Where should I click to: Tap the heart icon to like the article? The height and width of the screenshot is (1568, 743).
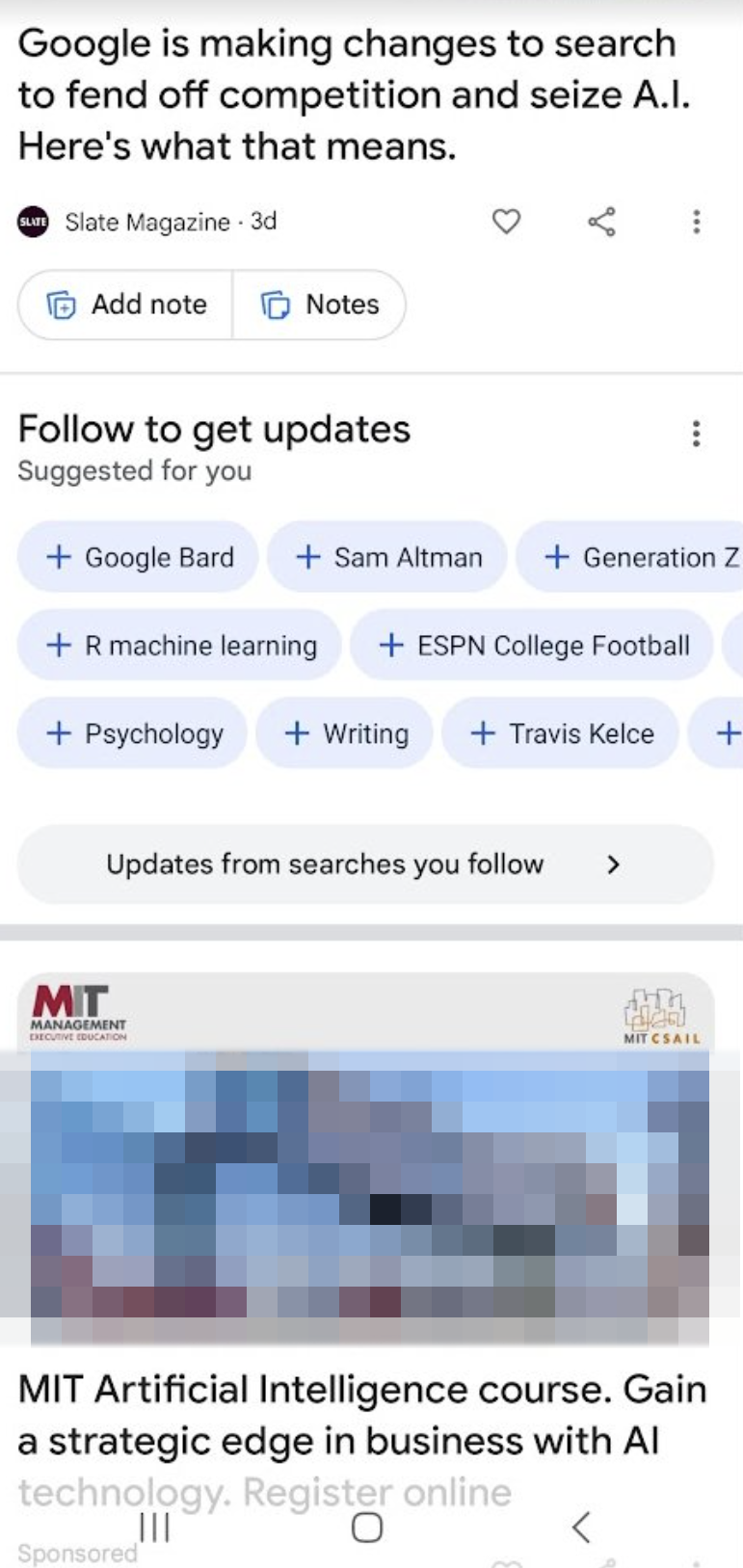[x=507, y=221]
